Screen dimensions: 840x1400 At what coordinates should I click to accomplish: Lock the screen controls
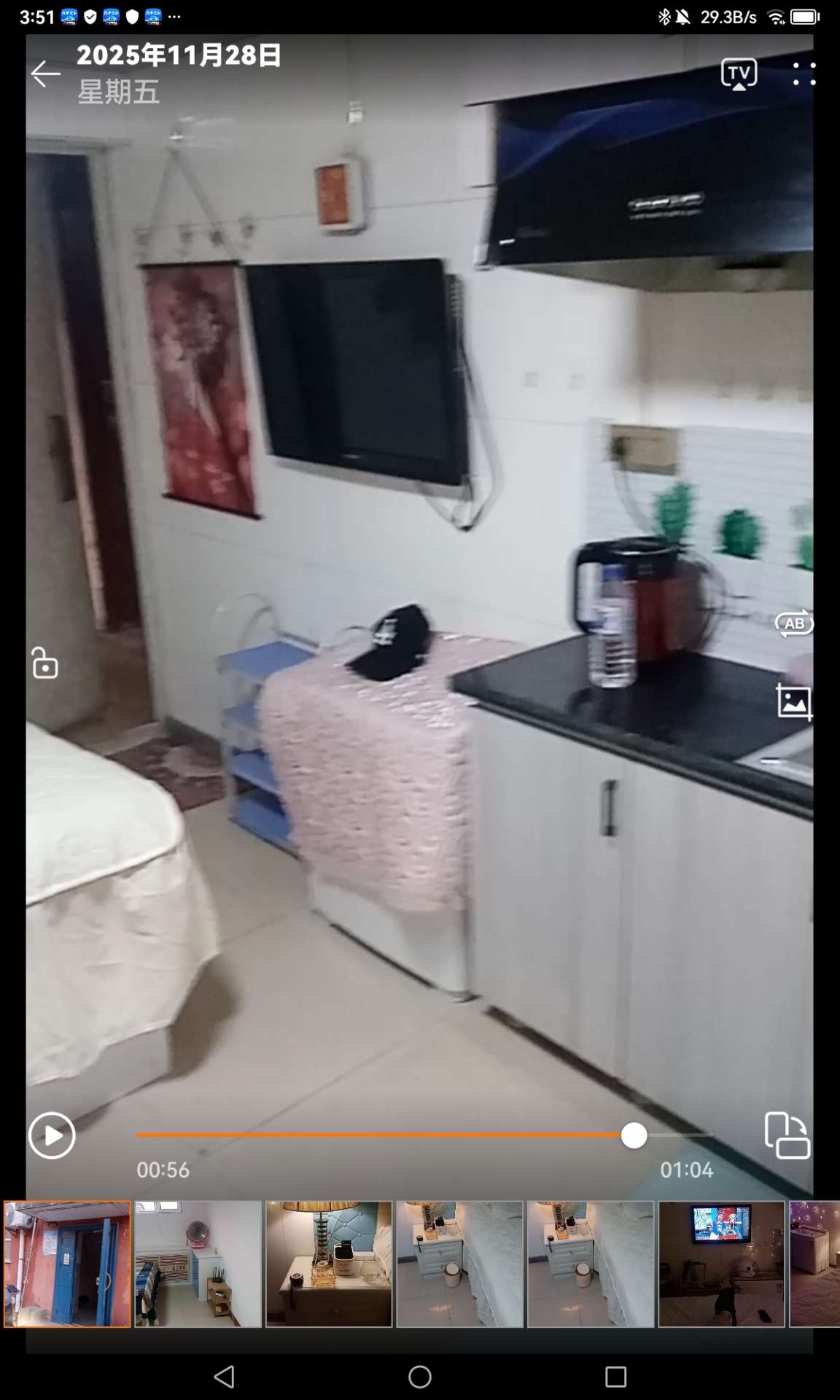pos(45,663)
